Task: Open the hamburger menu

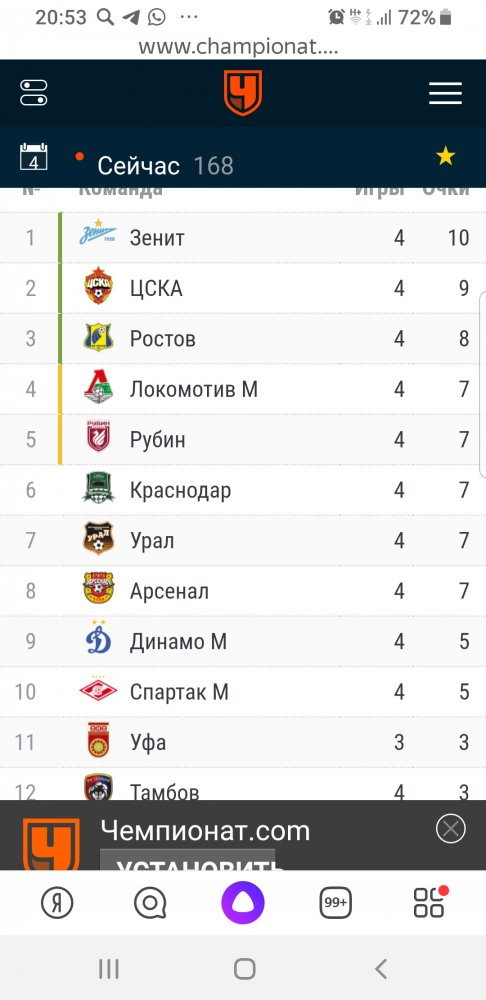Action: point(445,93)
